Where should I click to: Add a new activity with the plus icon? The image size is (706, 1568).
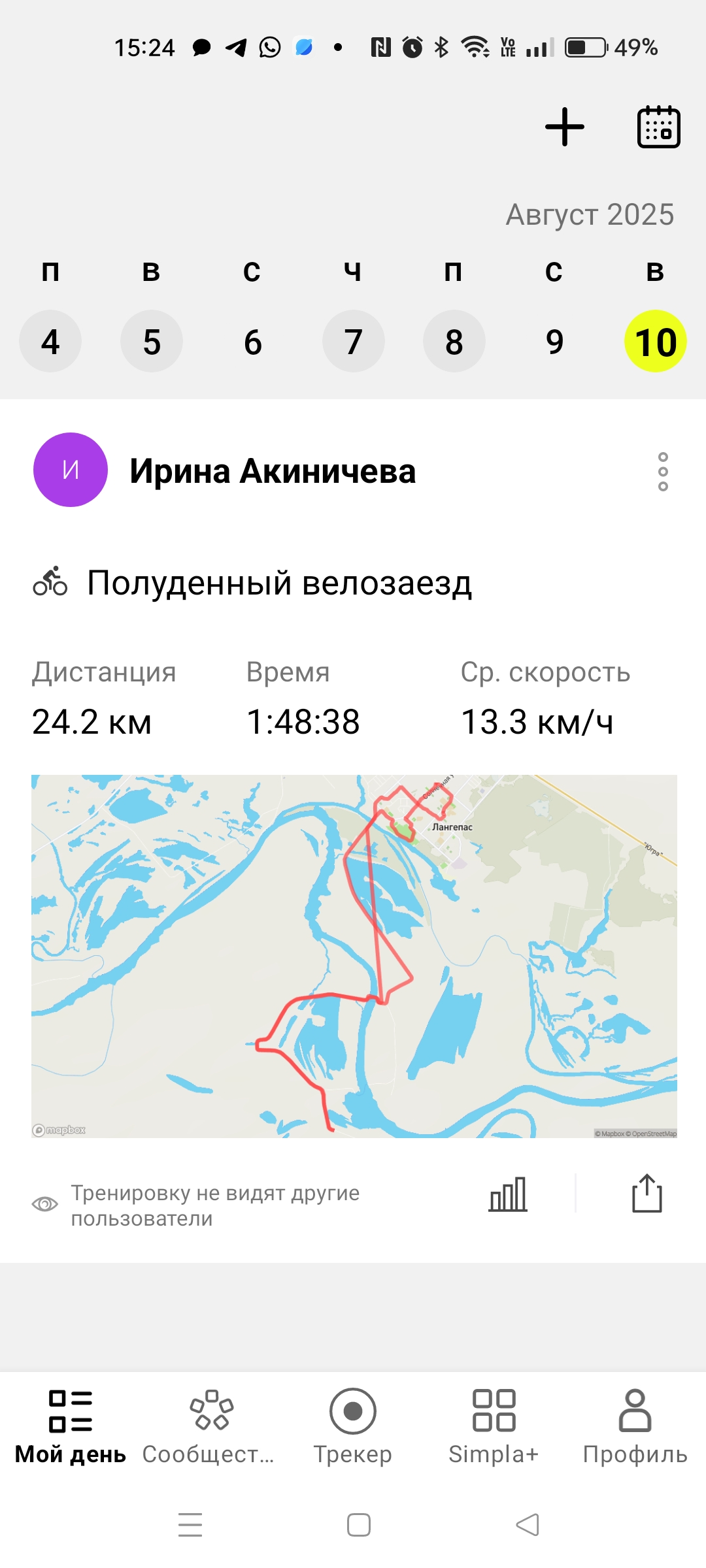565,127
